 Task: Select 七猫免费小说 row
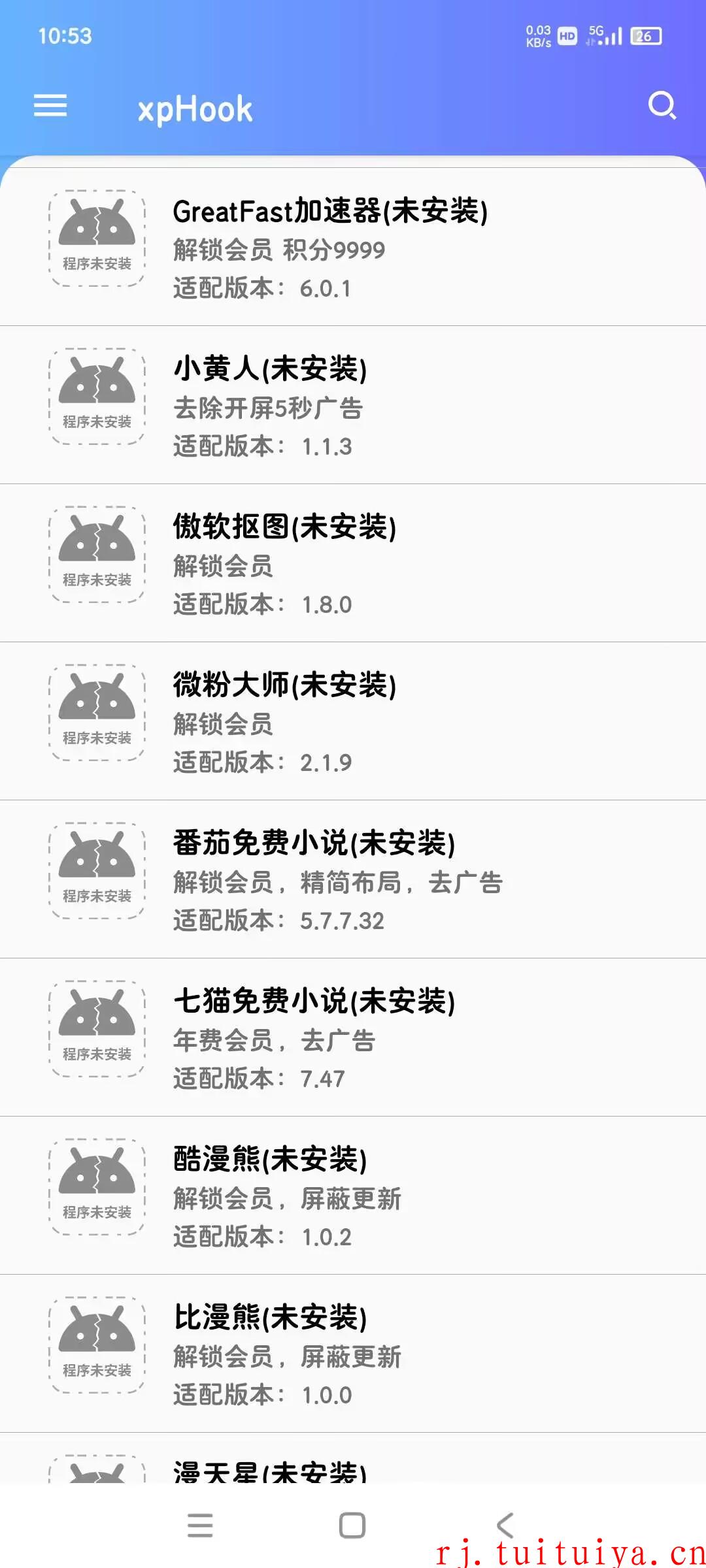(x=353, y=1037)
